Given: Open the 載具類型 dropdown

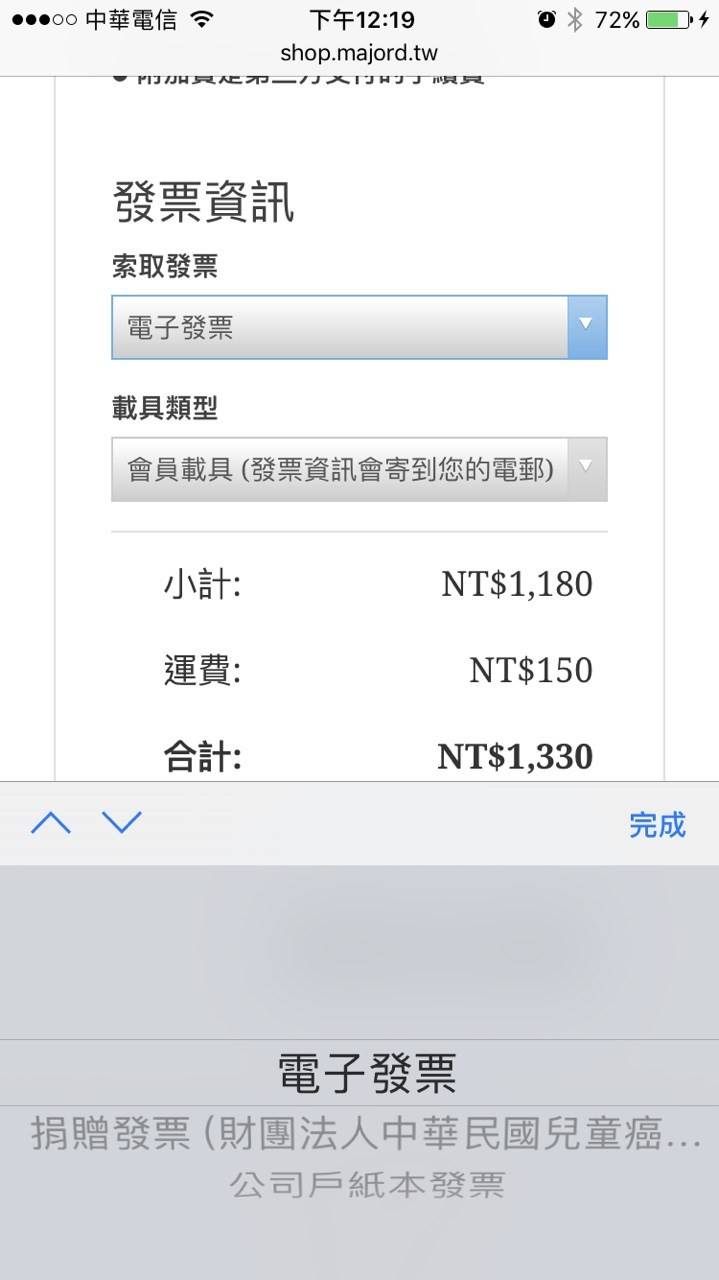Looking at the screenshot, I should (x=358, y=468).
